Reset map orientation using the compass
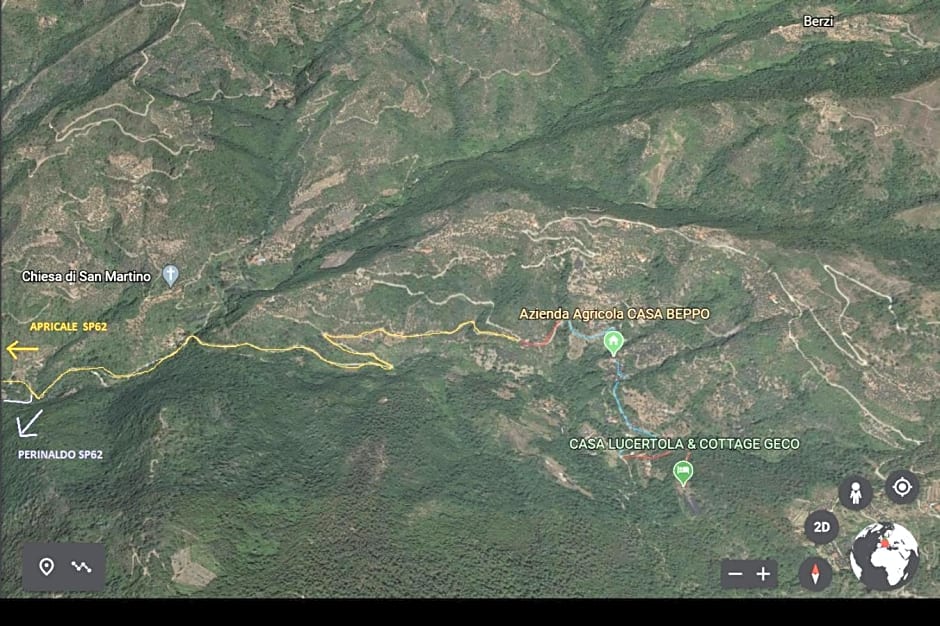Screen dimensions: 940x626 coord(815,573)
